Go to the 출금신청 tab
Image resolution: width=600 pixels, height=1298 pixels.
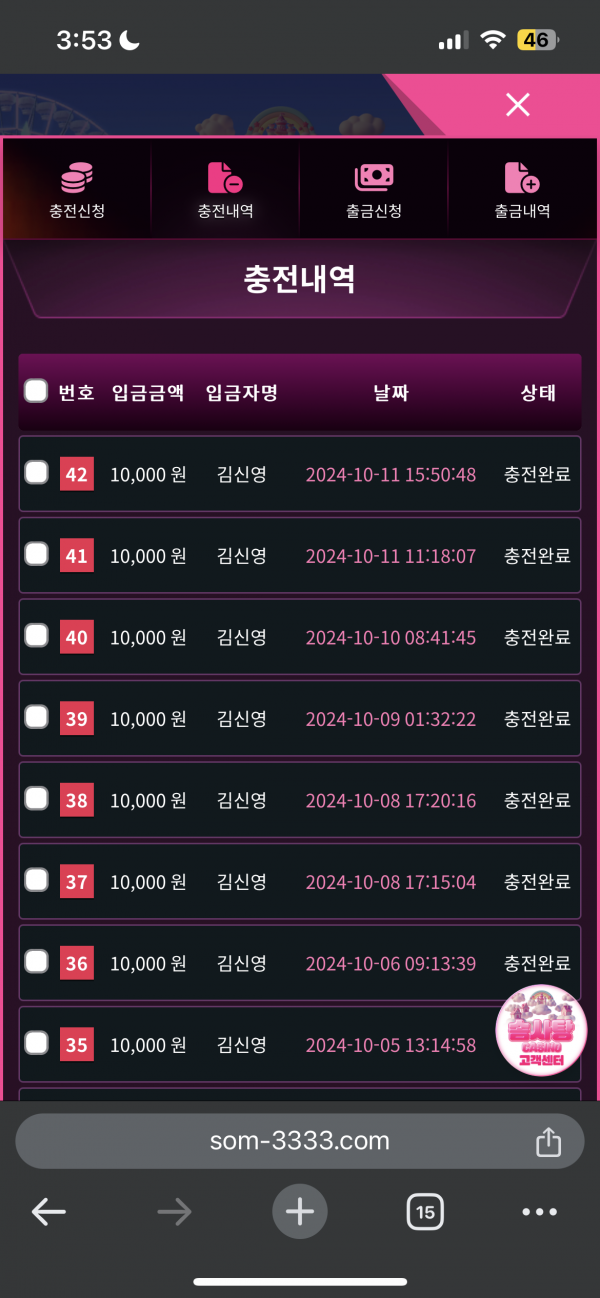tap(373, 190)
